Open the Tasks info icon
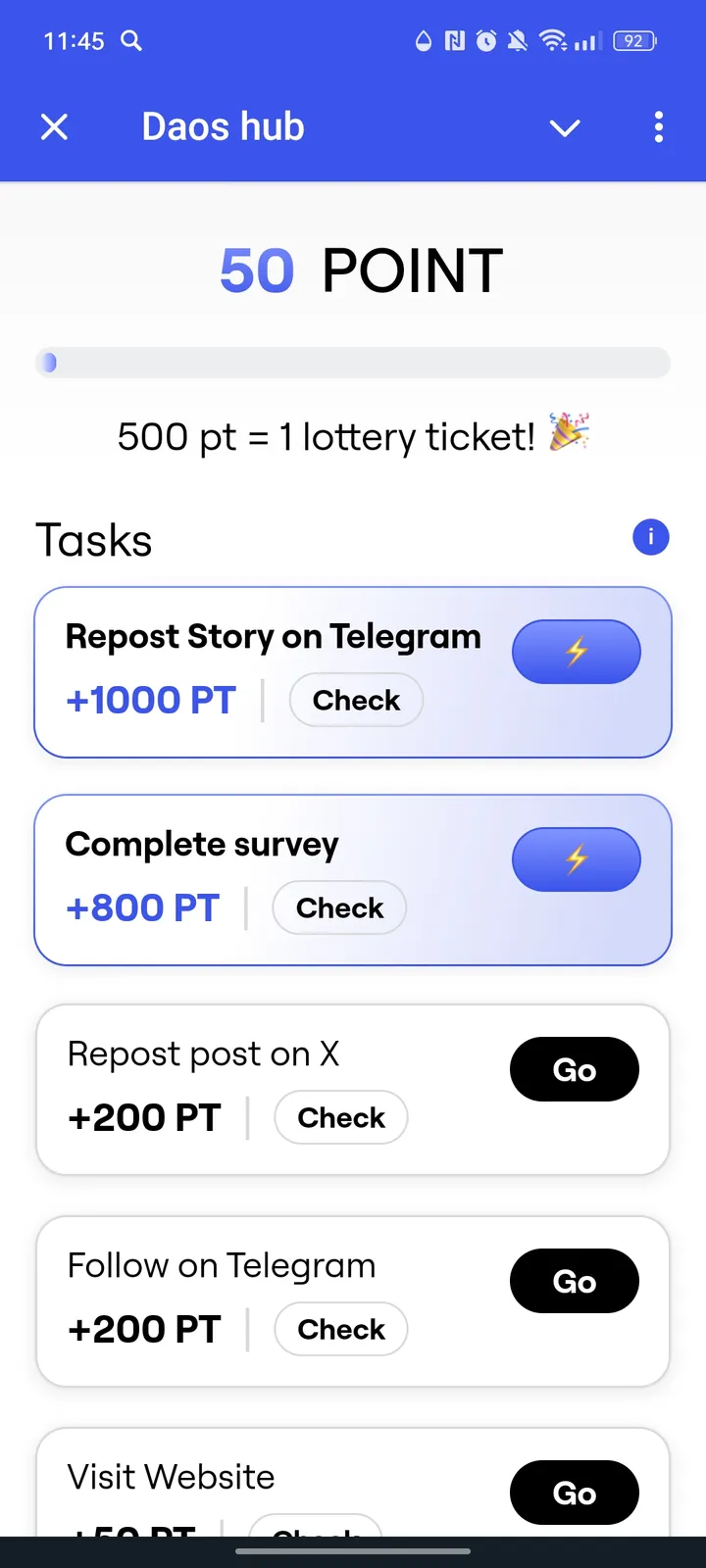The image size is (706, 1568). tap(651, 537)
